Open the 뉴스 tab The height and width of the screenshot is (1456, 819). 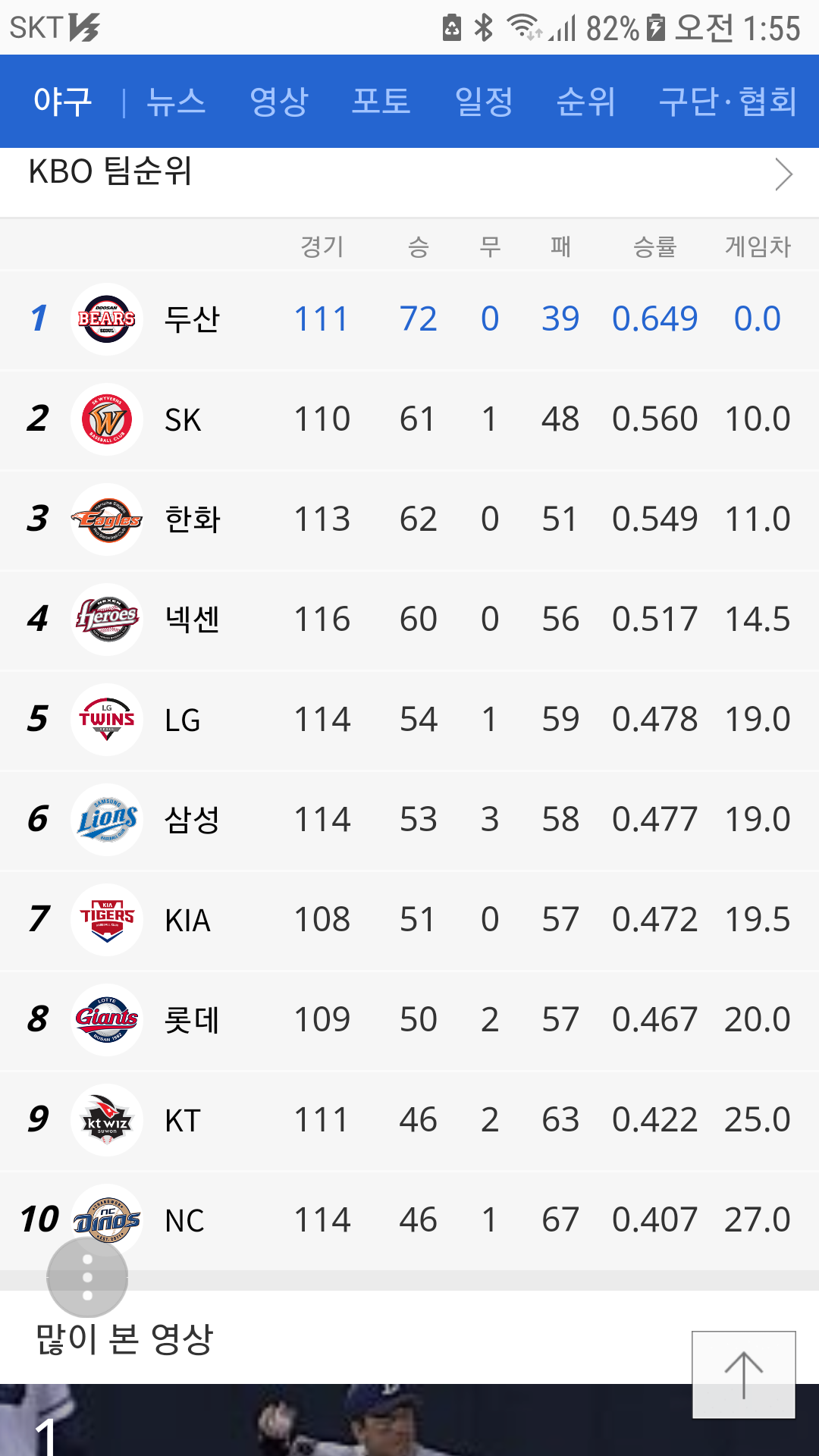pyautogui.click(x=176, y=102)
